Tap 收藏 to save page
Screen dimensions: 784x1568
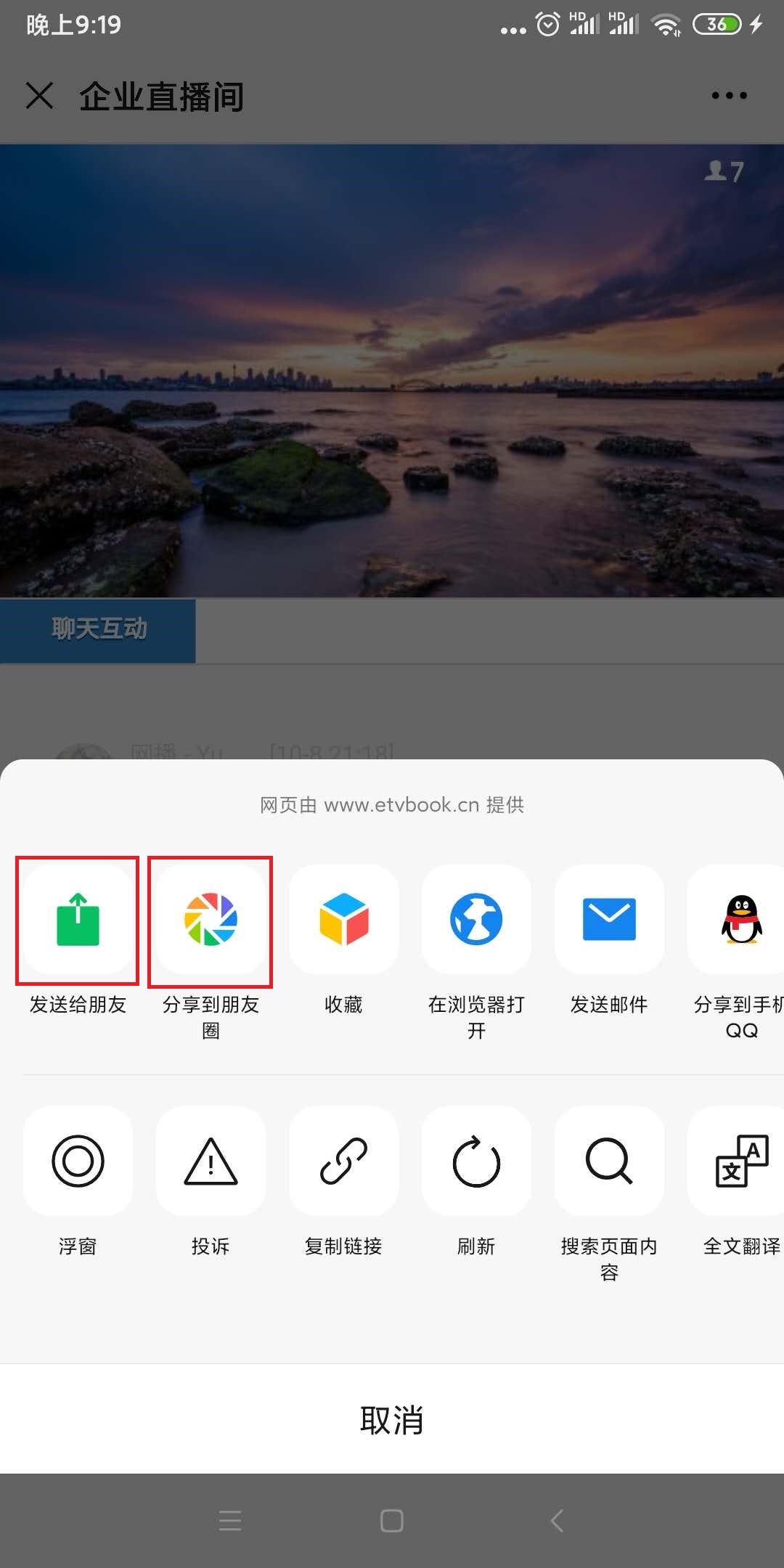[x=343, y=920]
